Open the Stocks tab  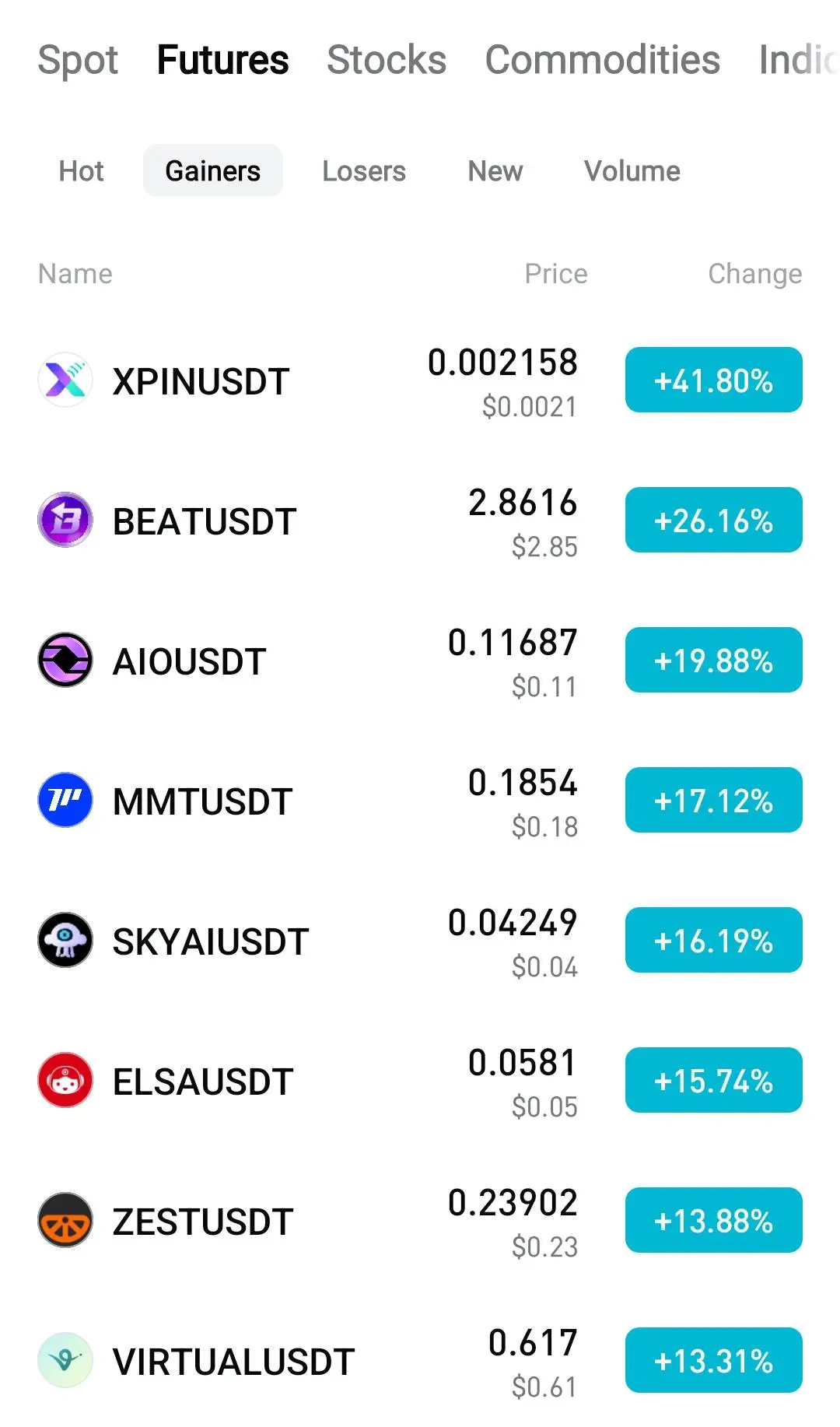(387, 60)
